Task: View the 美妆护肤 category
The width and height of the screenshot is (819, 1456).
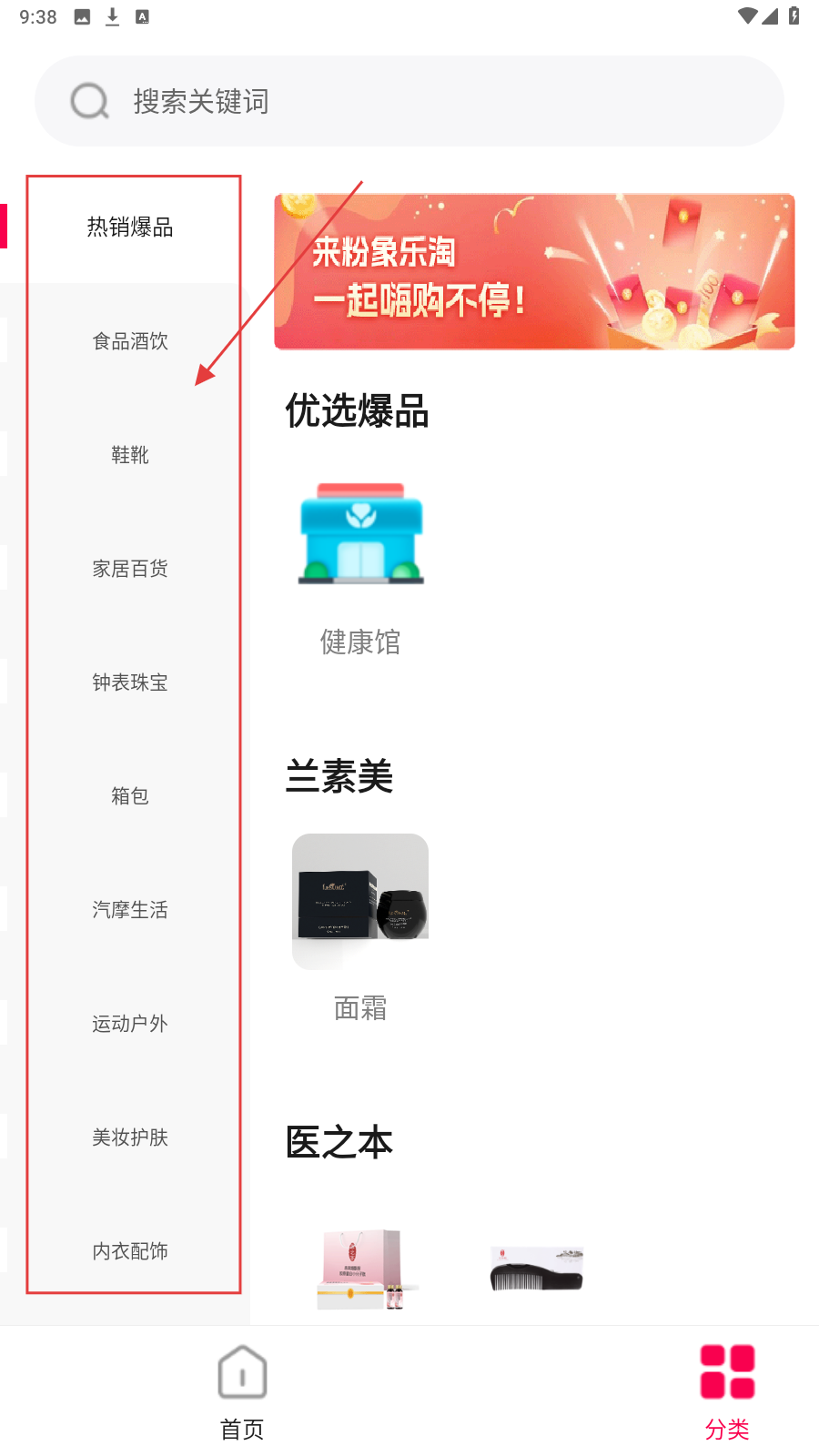Action: pos(130,1137)
